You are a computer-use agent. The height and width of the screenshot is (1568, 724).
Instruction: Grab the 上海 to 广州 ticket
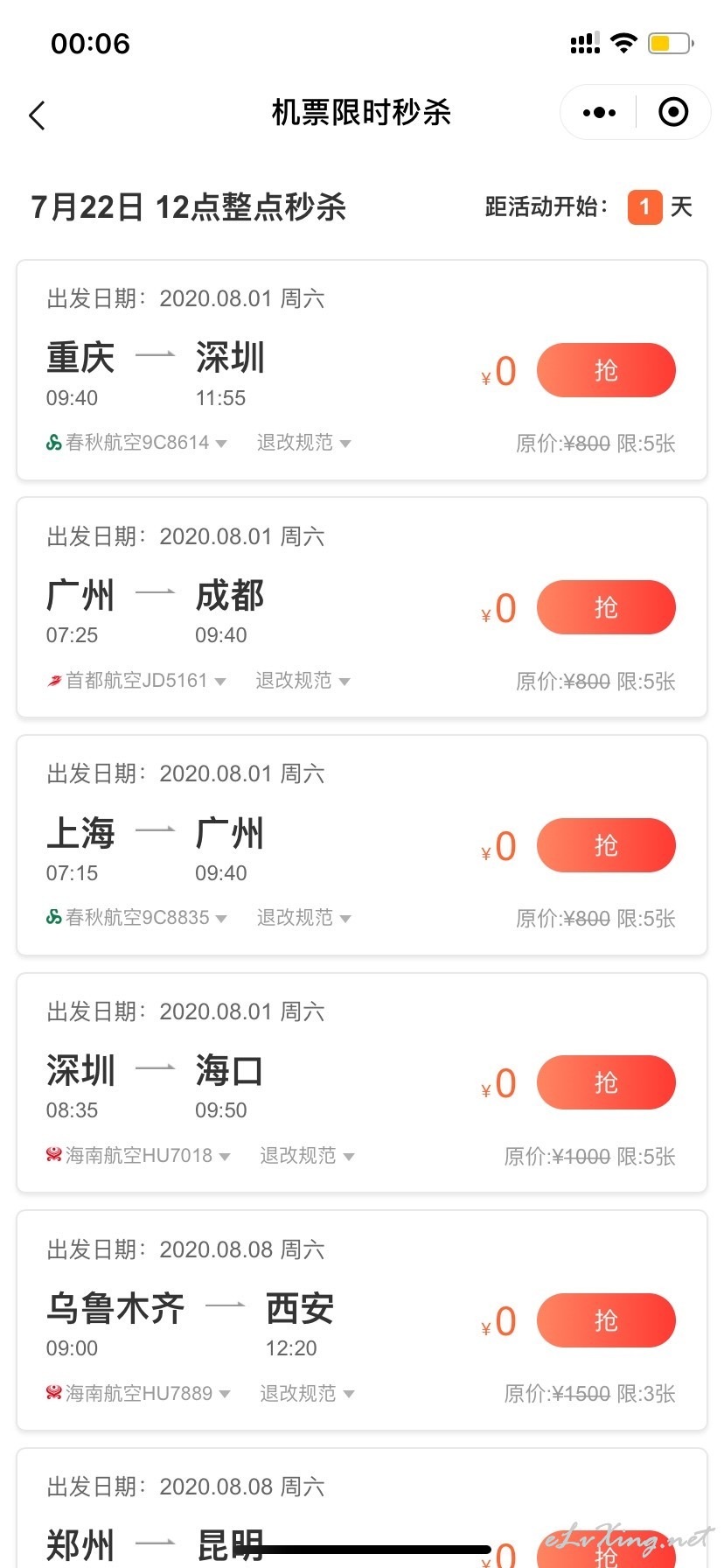pos(606,845)
